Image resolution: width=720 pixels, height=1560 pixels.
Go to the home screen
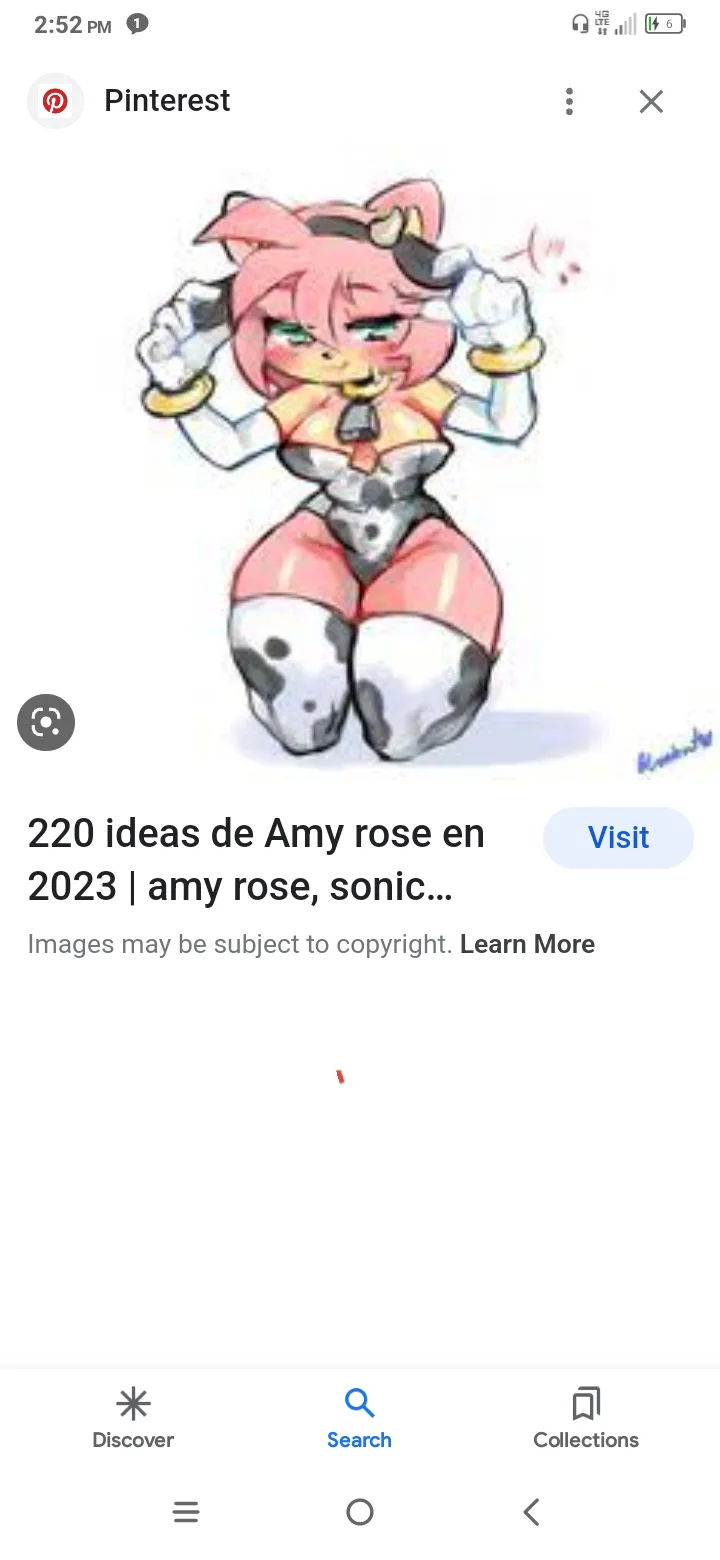(360, 1512)
